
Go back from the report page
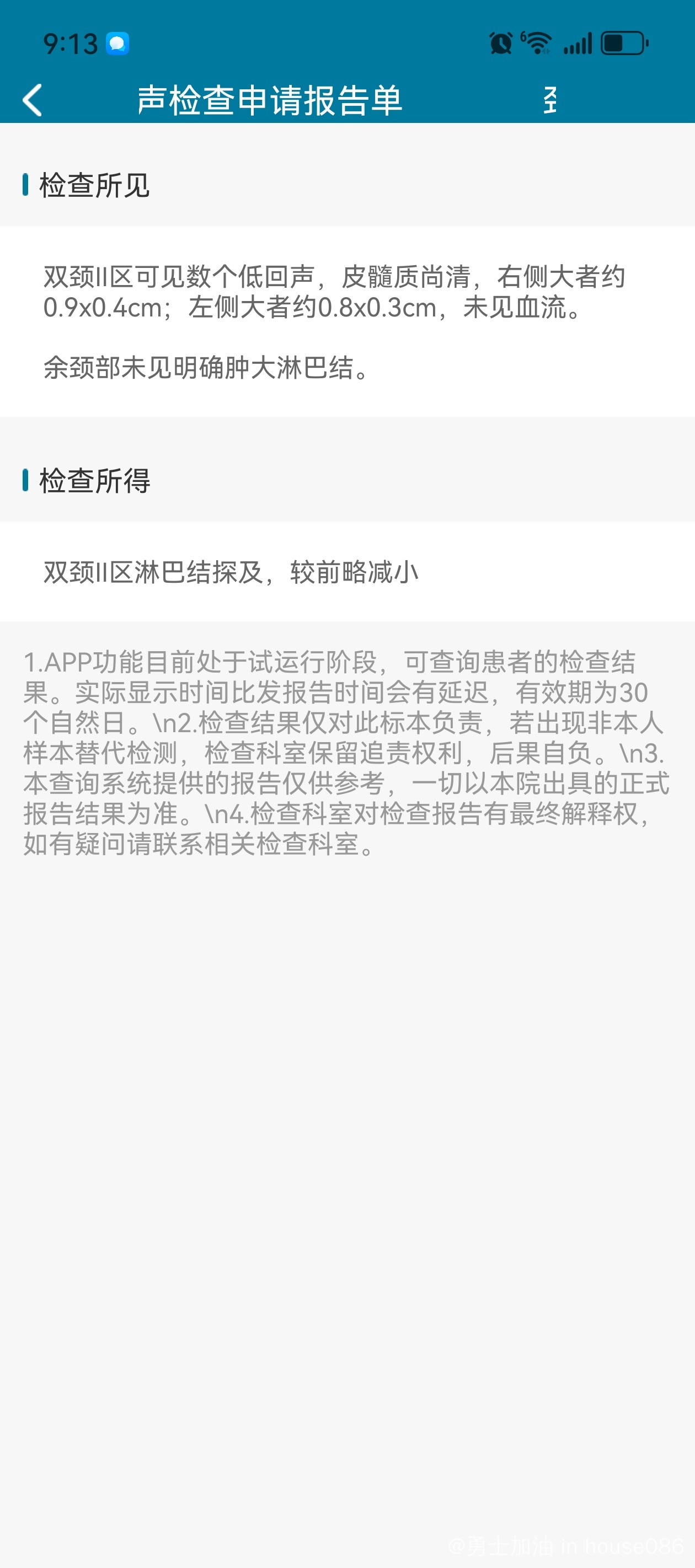[33, 100]
